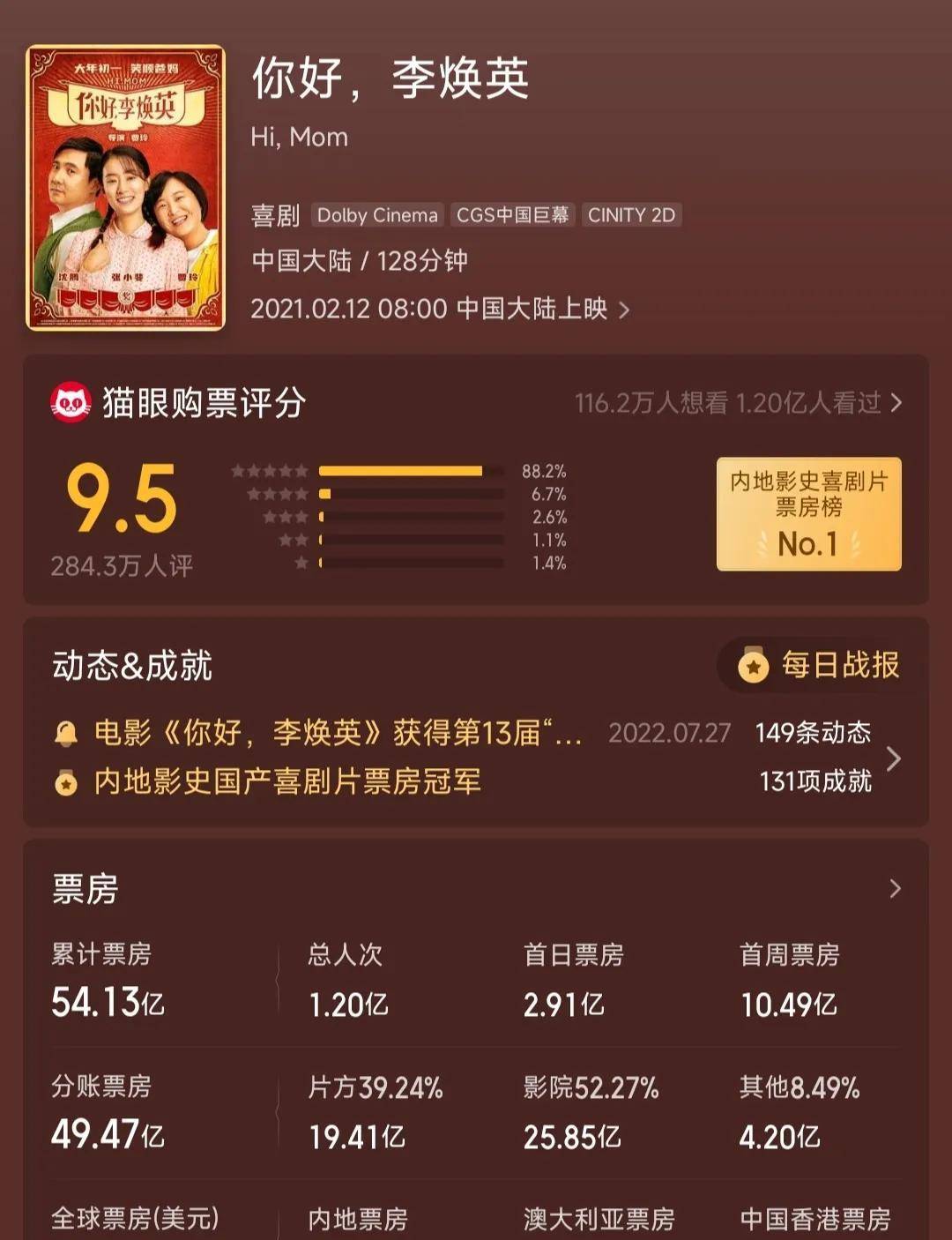Image resolution: width=952 pixels, height=1240 pixels.
Task: Open the comedy box office champion achievement
Action: pyautogui.click(x=287, y=781)
